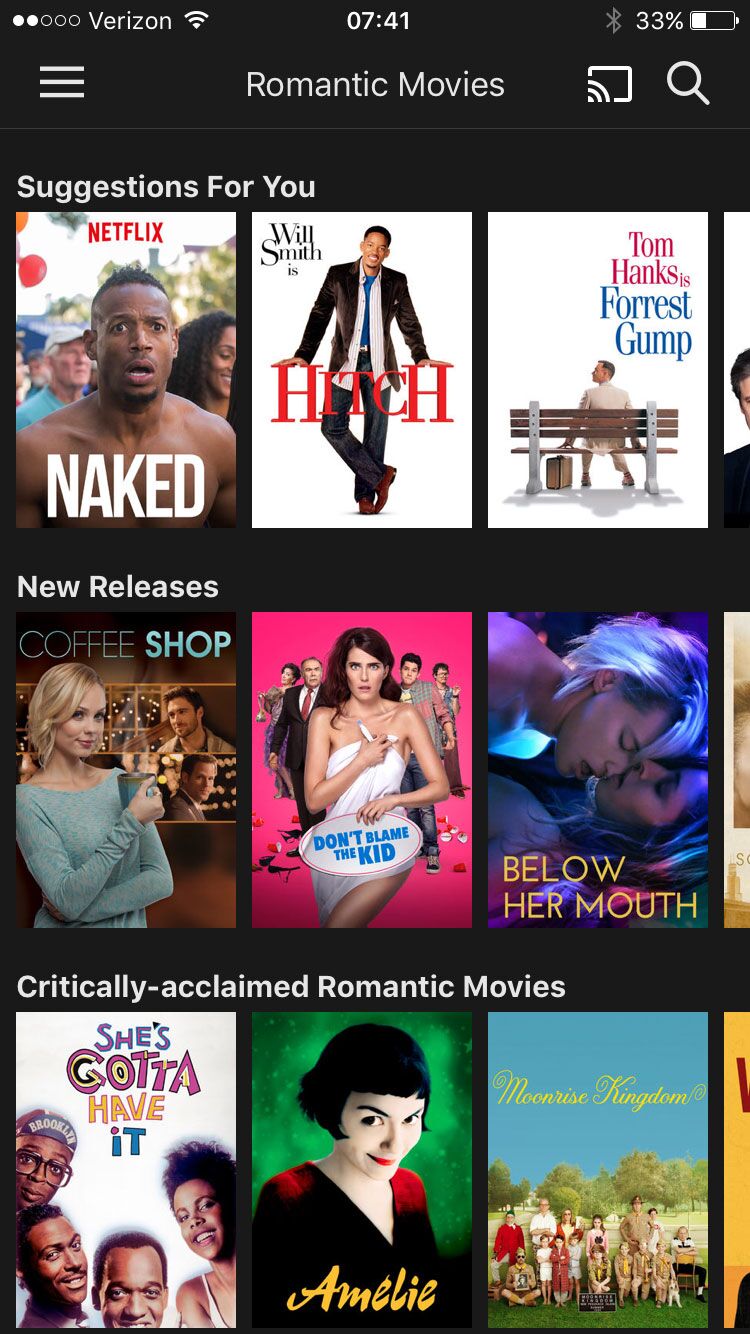Screen dimensions: 750x1334
Task: Open the hamburger menu
Action: (x=62, y=83)
